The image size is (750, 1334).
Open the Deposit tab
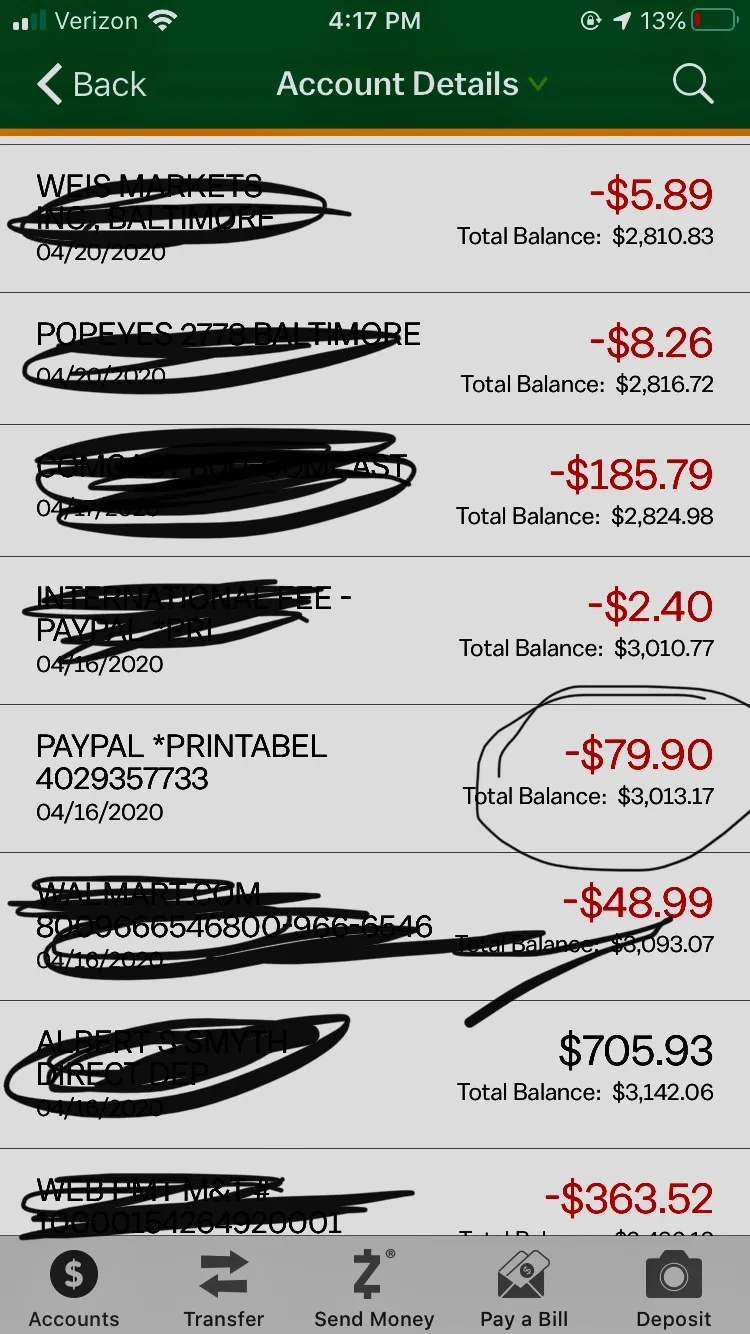click(x=674, y=1288)
